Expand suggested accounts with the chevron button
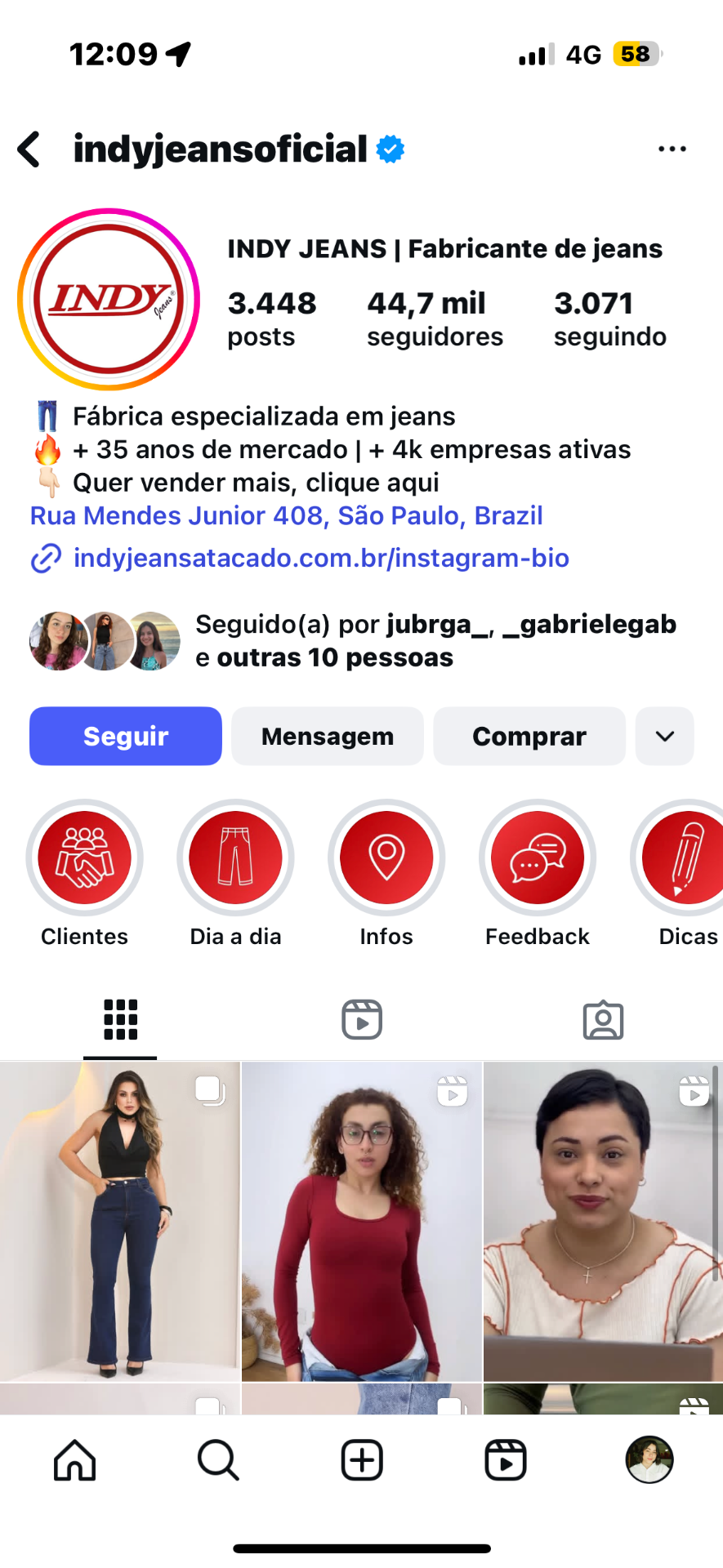Viewport: 723px width, 1568px height. click(665, 736)
